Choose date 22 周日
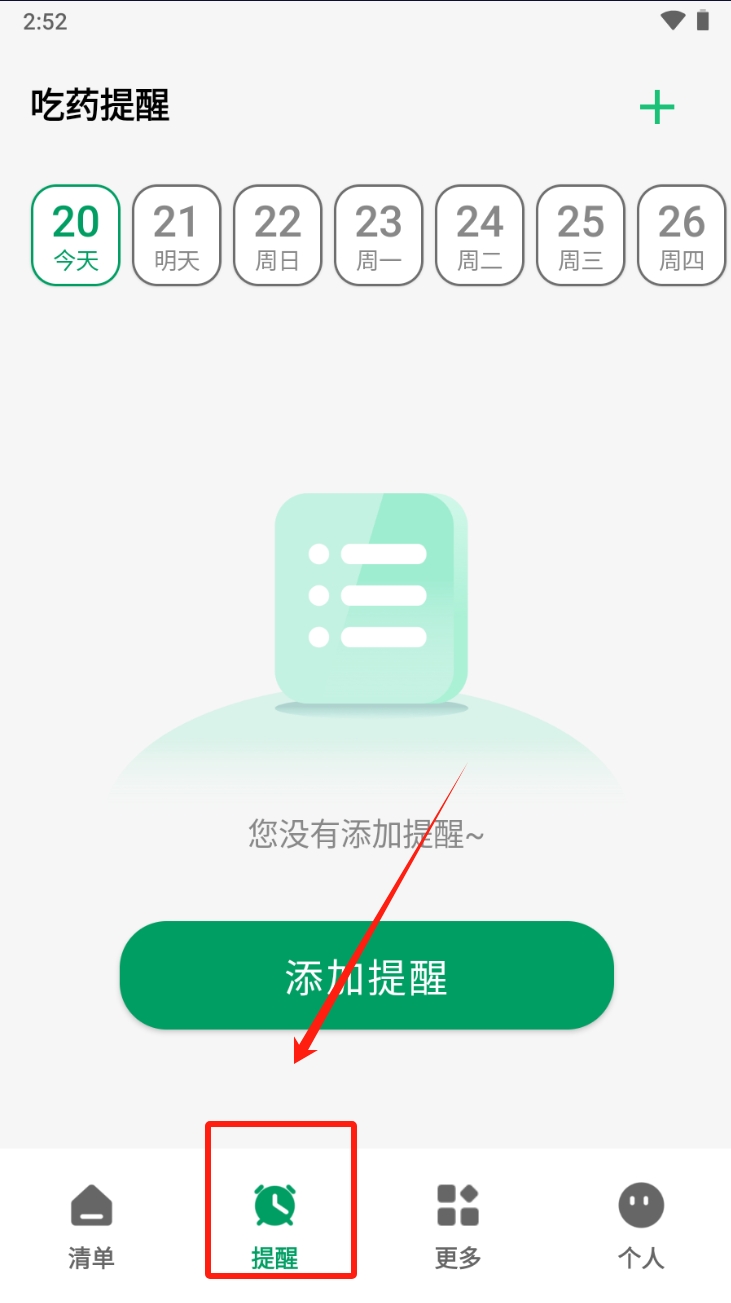This screenshot has width=731, height=1303. tap(278, 236)
